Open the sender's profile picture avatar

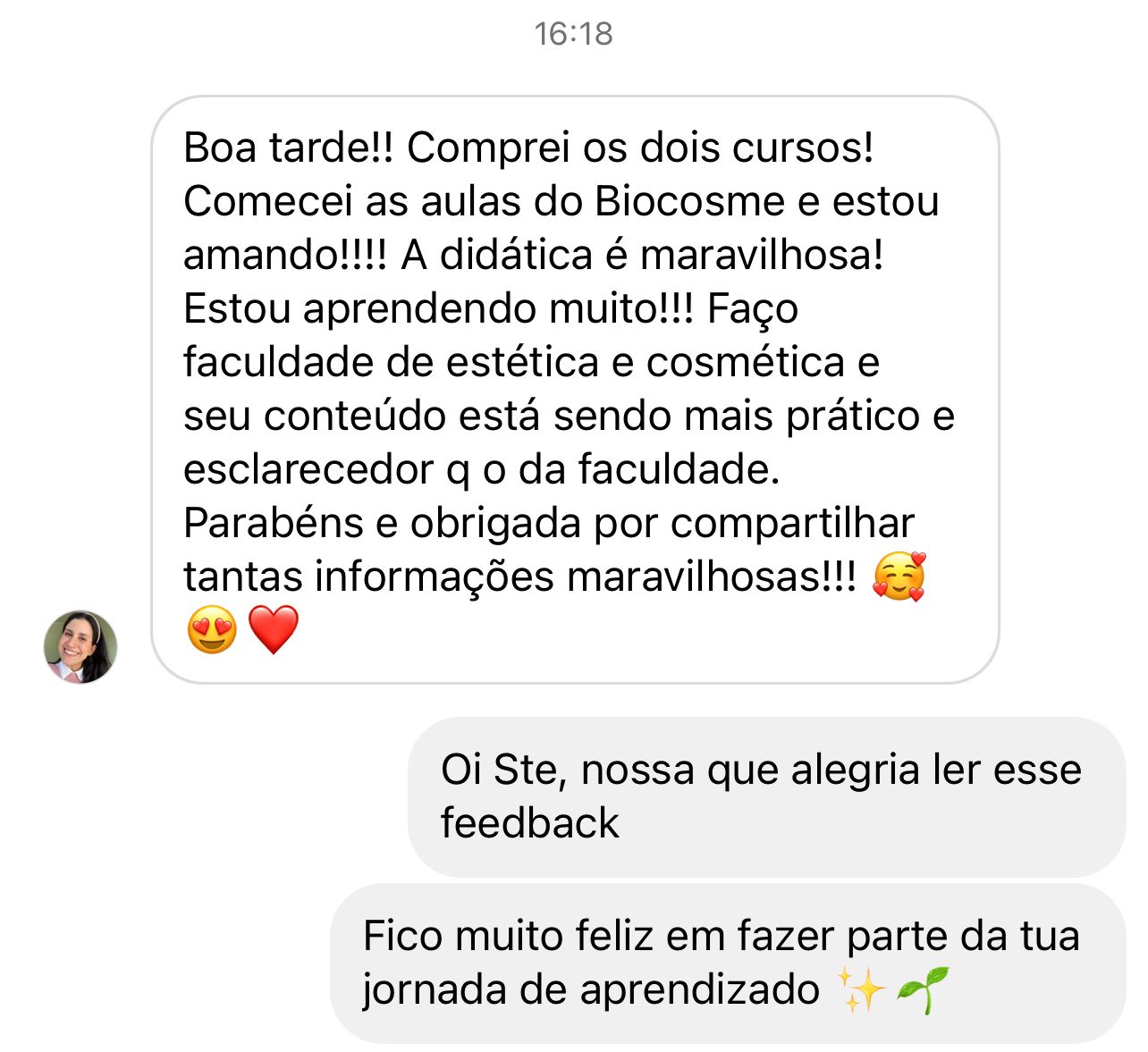pos(80,647)
